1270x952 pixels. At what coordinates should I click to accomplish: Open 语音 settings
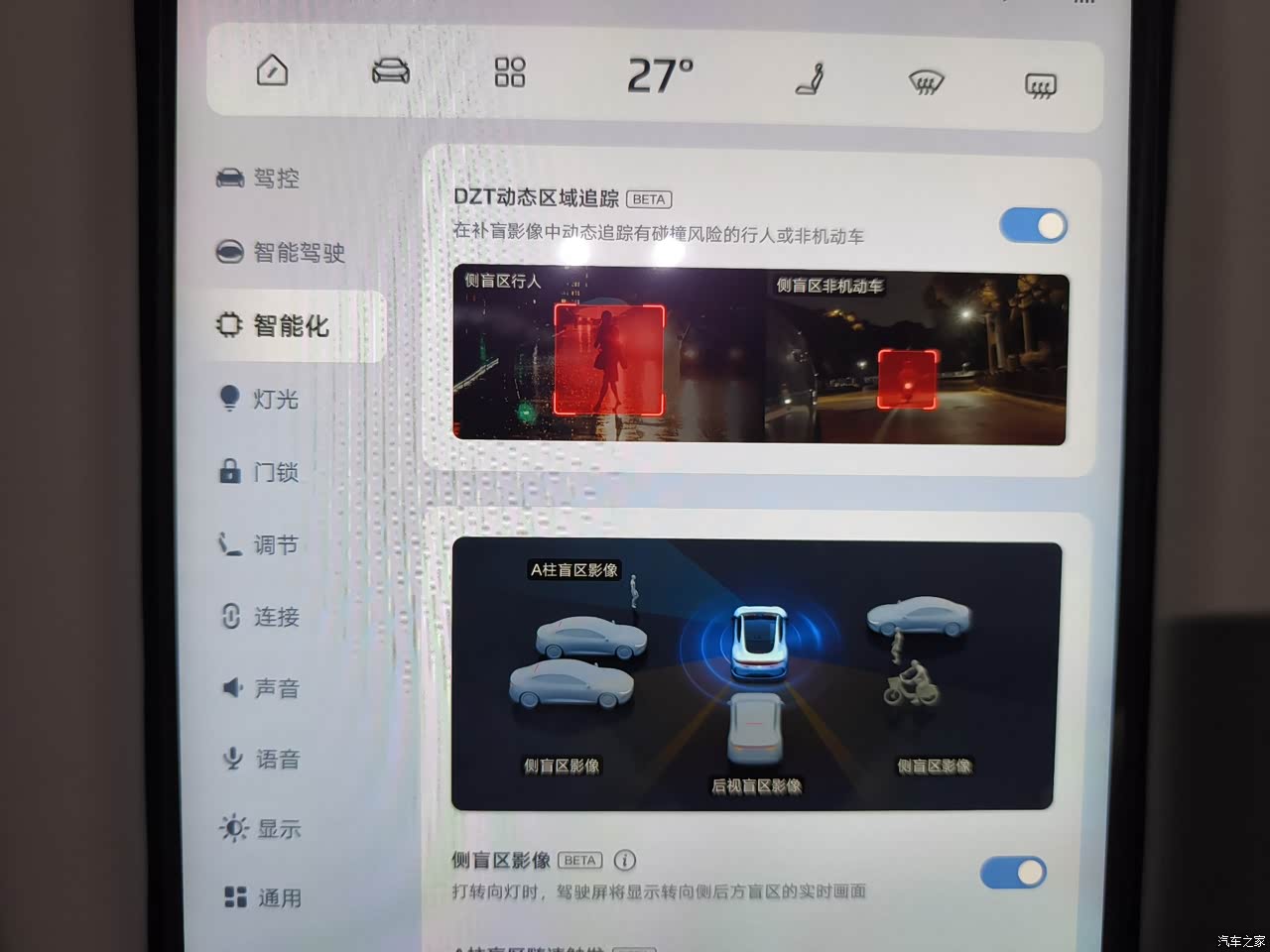coord(261,760)
